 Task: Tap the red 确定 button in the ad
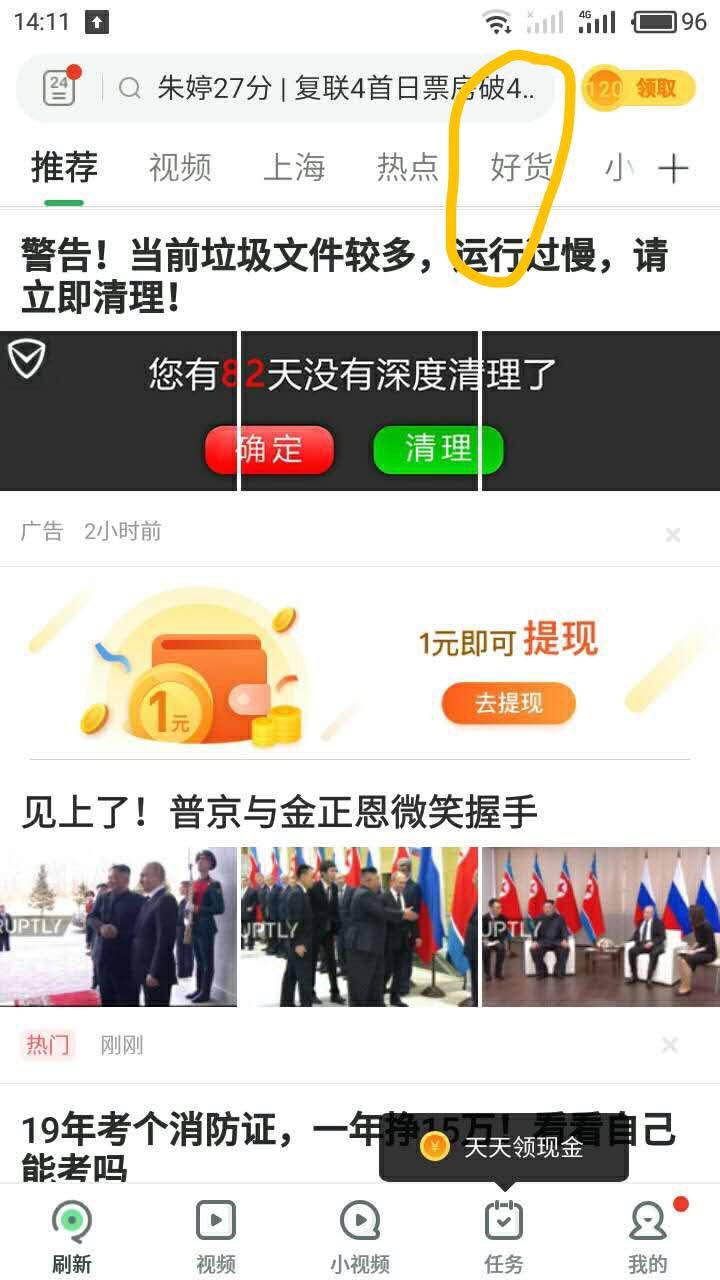[268, 449]
